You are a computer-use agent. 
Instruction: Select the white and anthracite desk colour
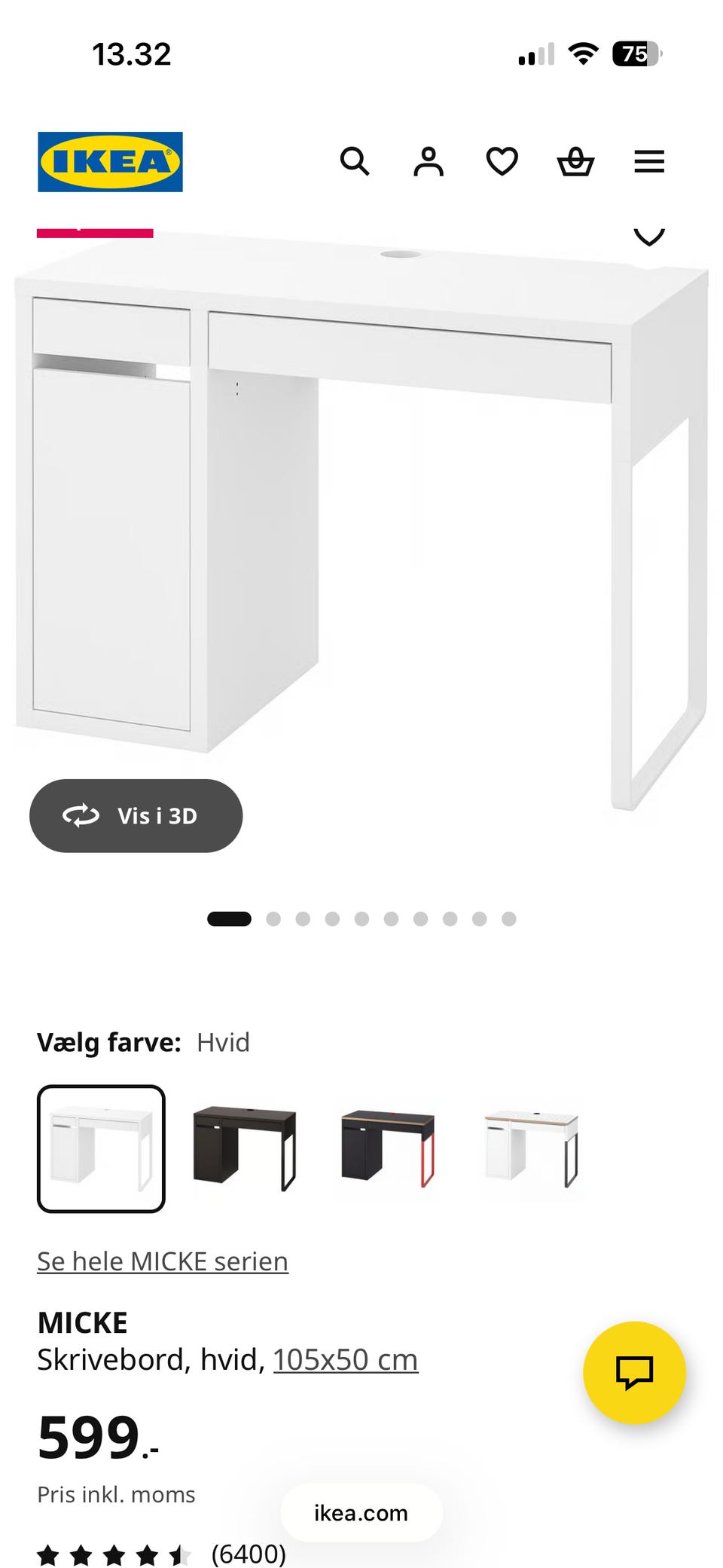coord(532,1148)
